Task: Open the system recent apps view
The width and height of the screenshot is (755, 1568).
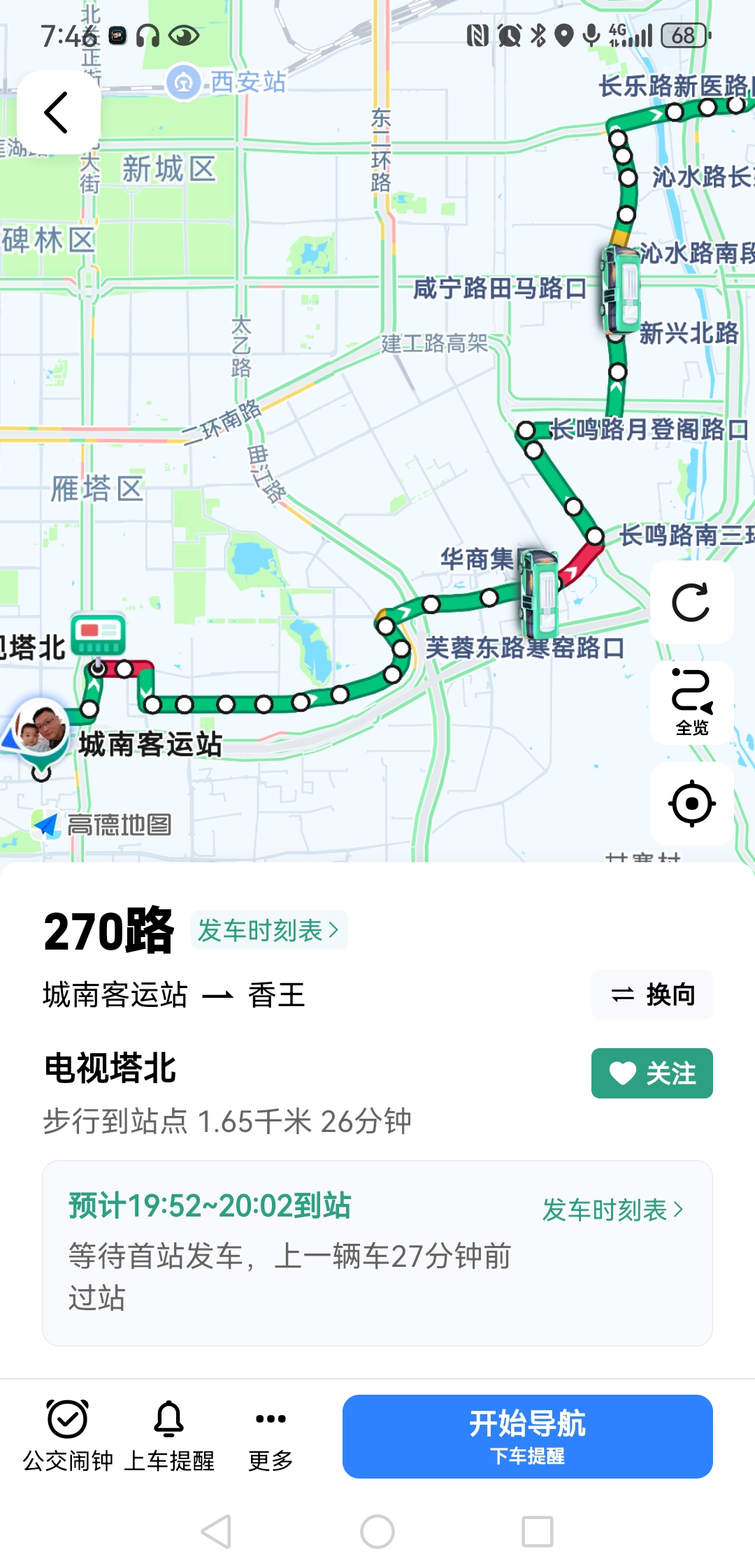Action: (538, 1532)
